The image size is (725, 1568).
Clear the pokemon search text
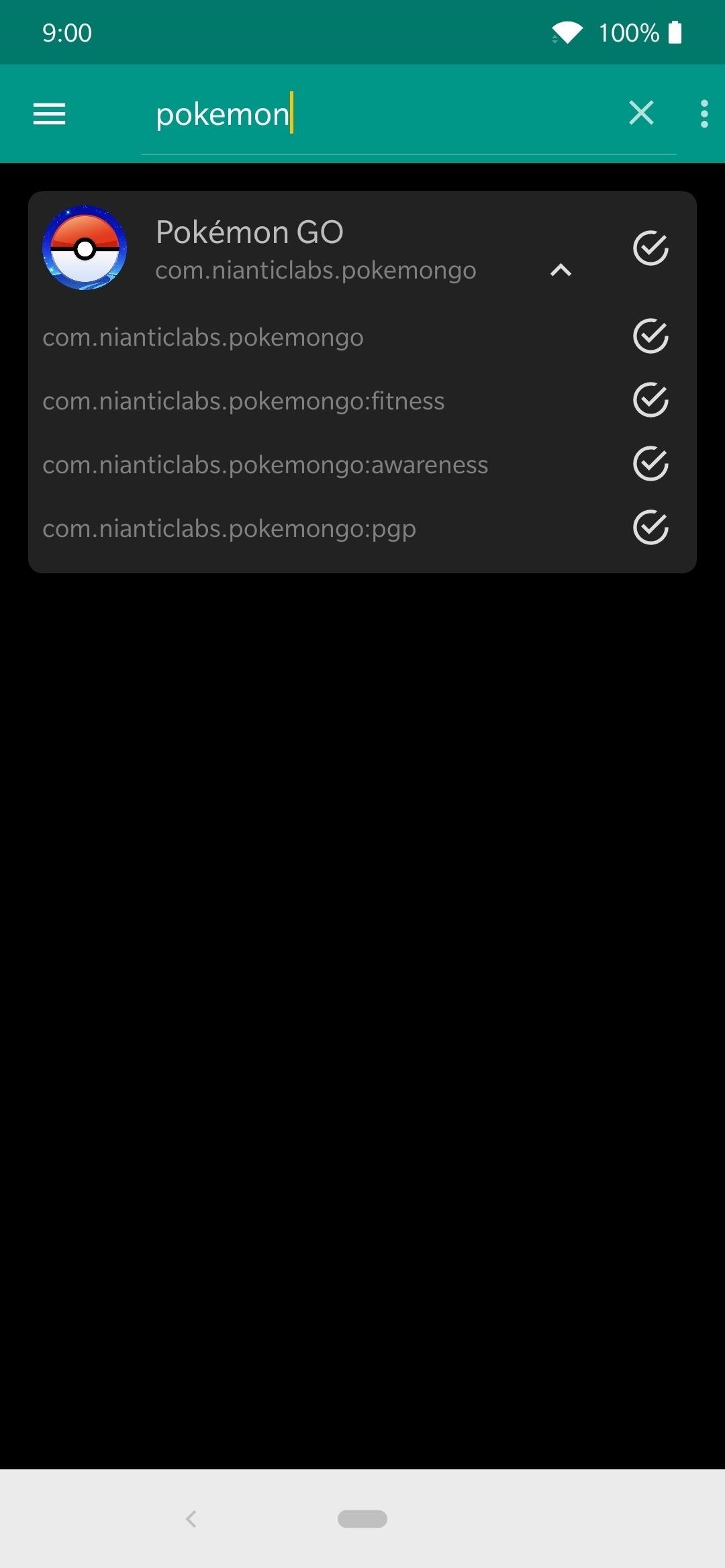pos(641,113)
